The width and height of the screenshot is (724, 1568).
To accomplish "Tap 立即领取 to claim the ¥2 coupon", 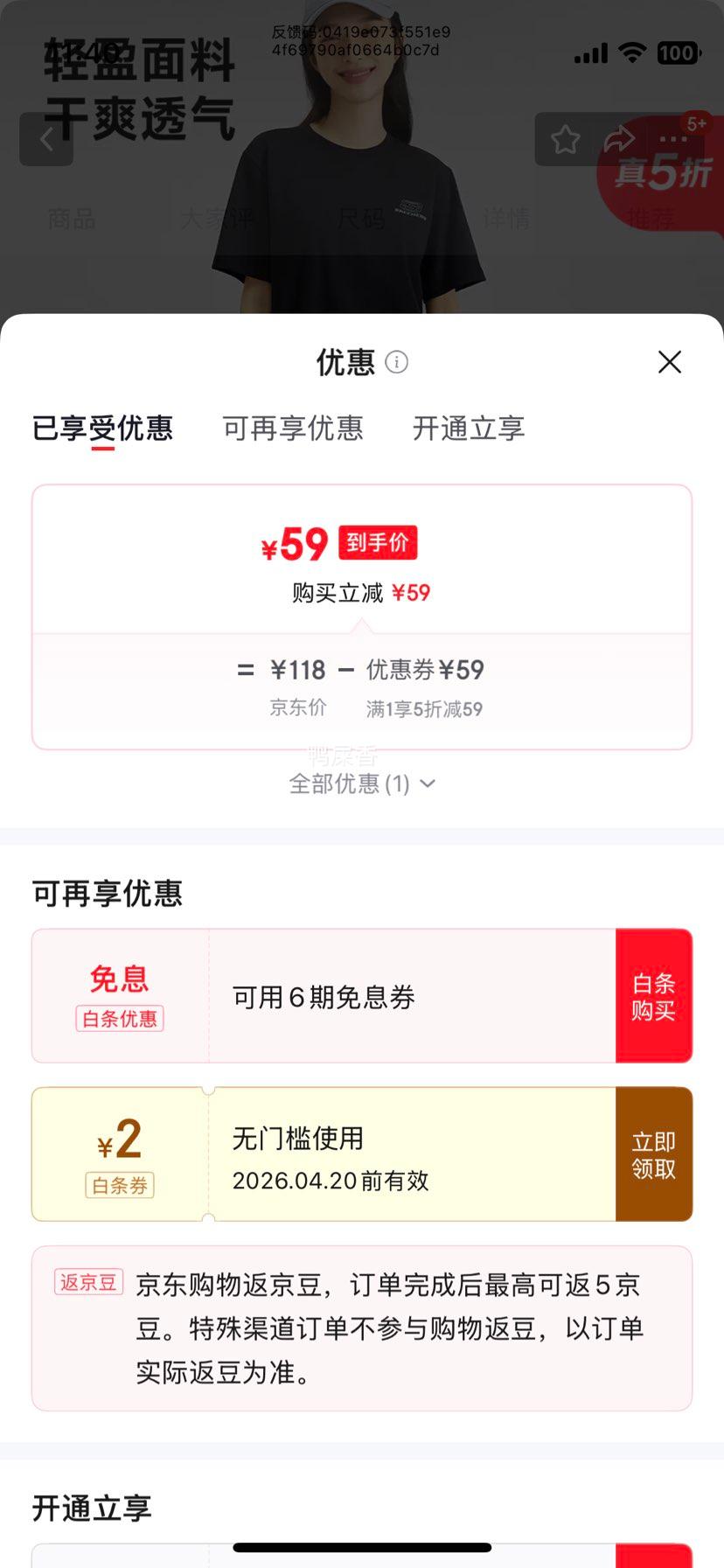I will (653, 1153).
